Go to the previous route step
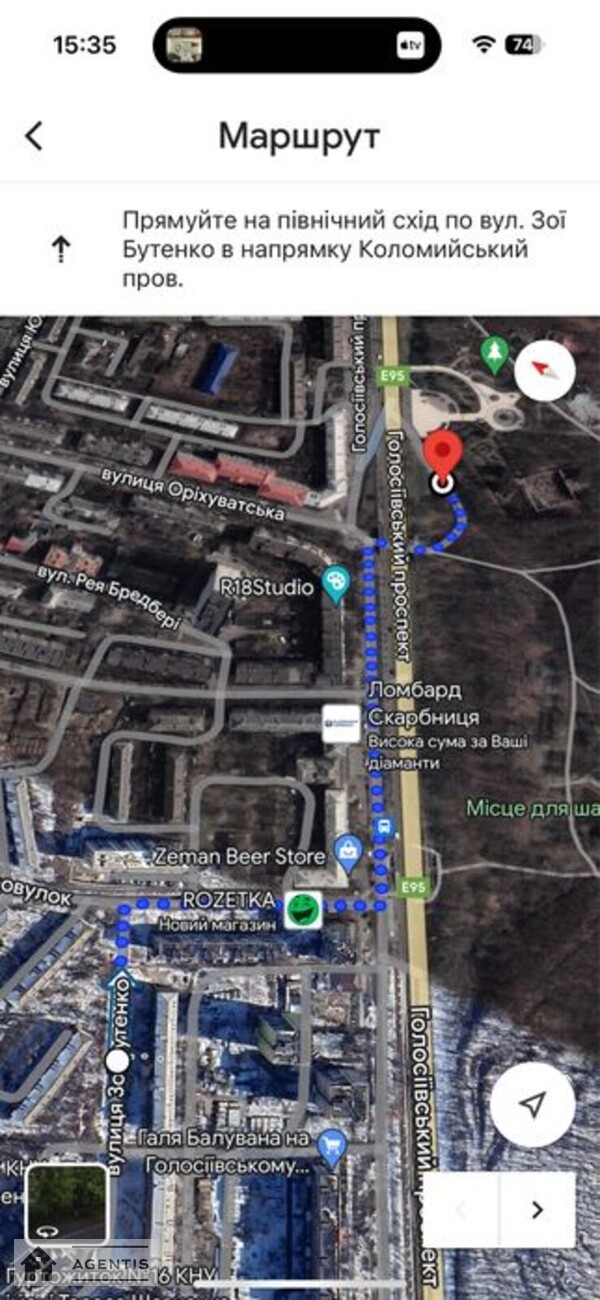 pos(461,1210)
